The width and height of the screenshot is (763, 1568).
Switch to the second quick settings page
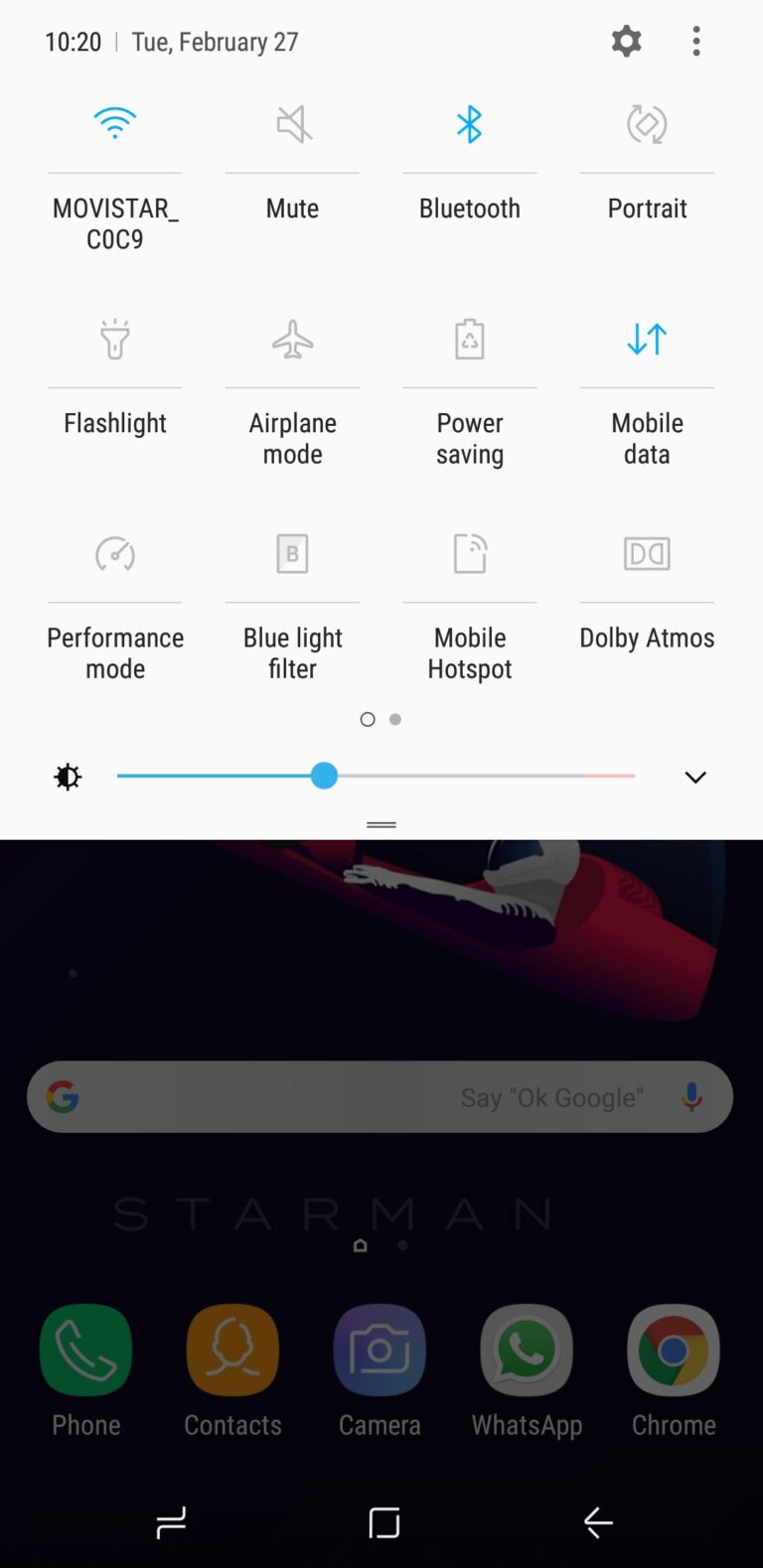[x=394, y=718]
